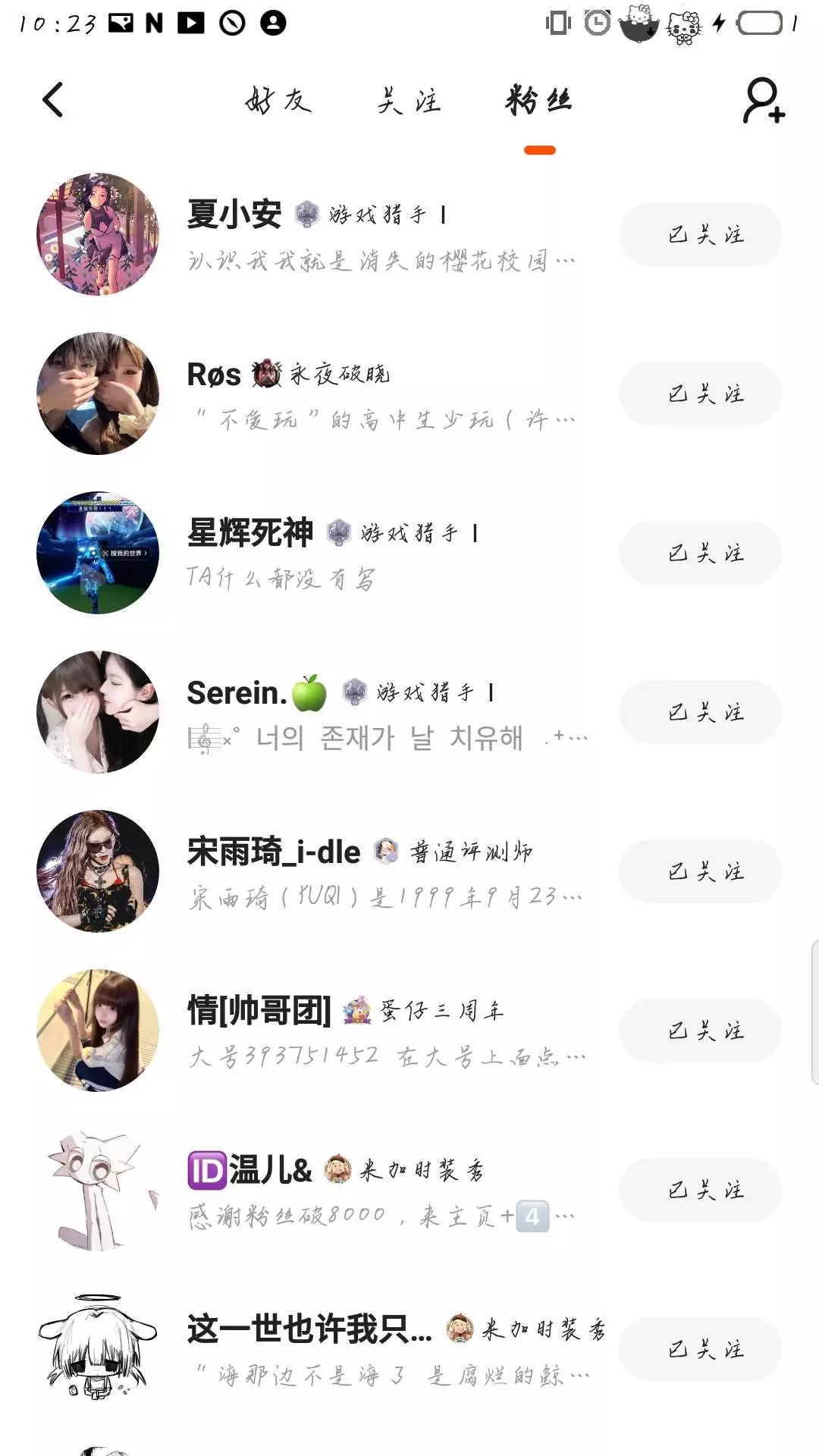Image resolution: width=819 pixels, height=1456 pixels.
Task: Tap the 已关注 button for 温儿&
Action: click(x=700, y=1191)
